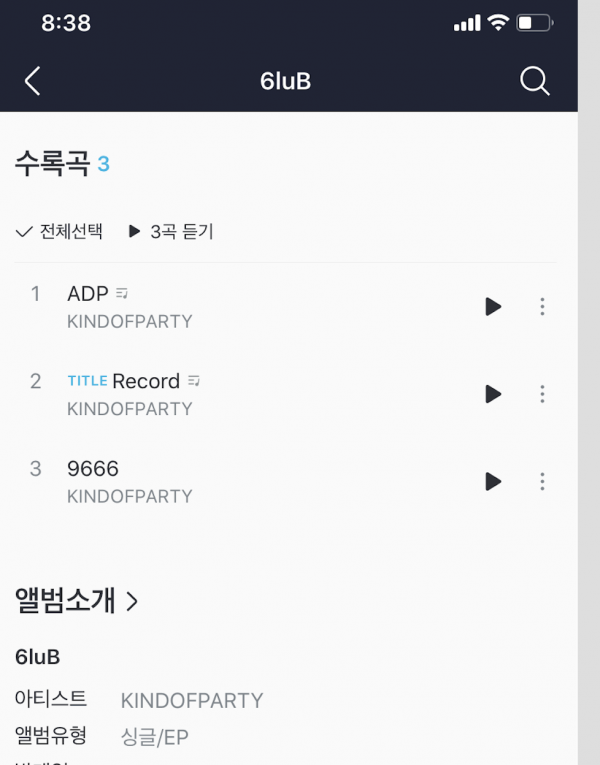
Task: View lyrics icon next to Record
Action: [194, 381]
